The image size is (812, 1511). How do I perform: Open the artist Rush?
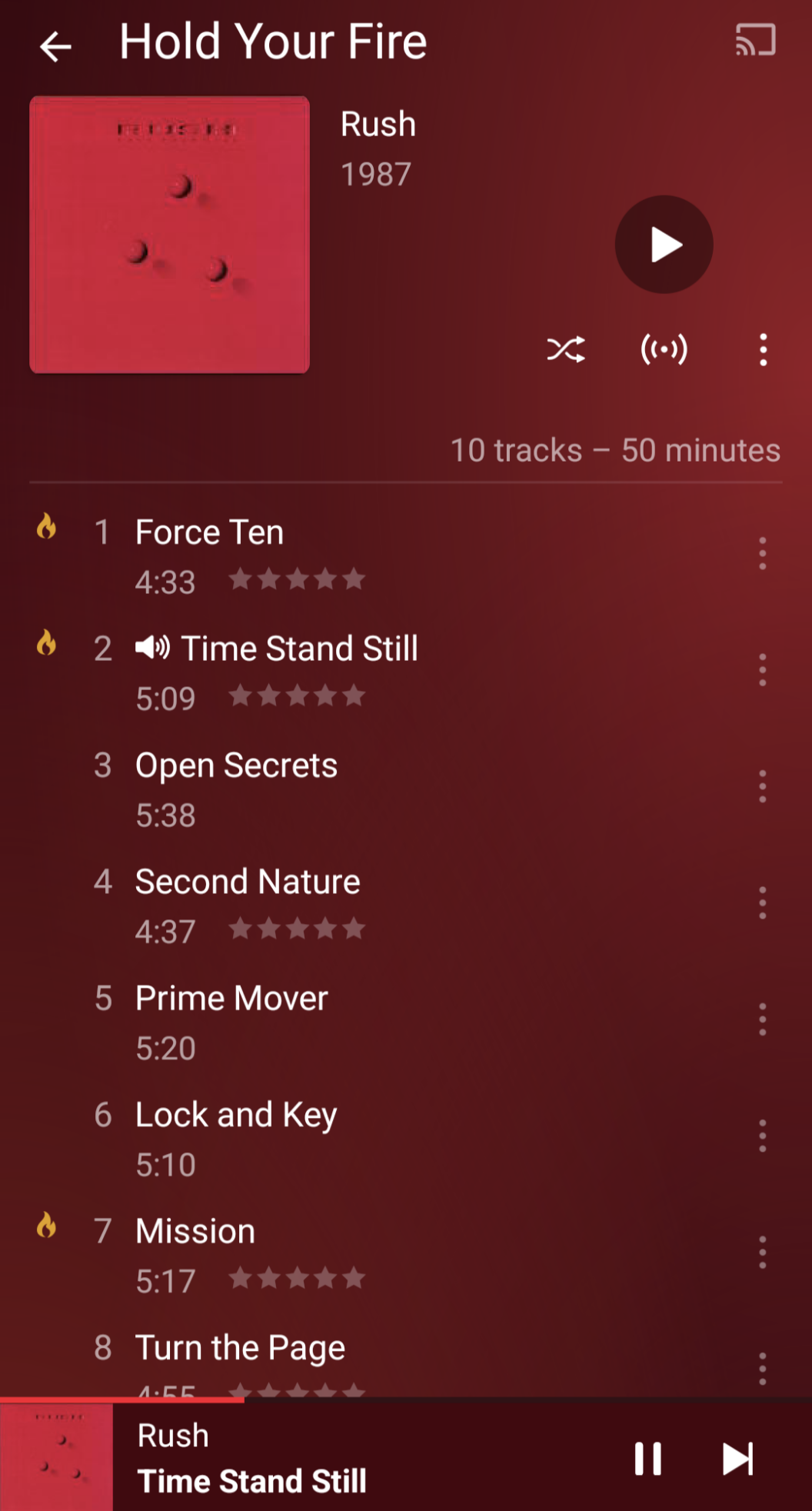pyautogui.click(x=378, y=124)
